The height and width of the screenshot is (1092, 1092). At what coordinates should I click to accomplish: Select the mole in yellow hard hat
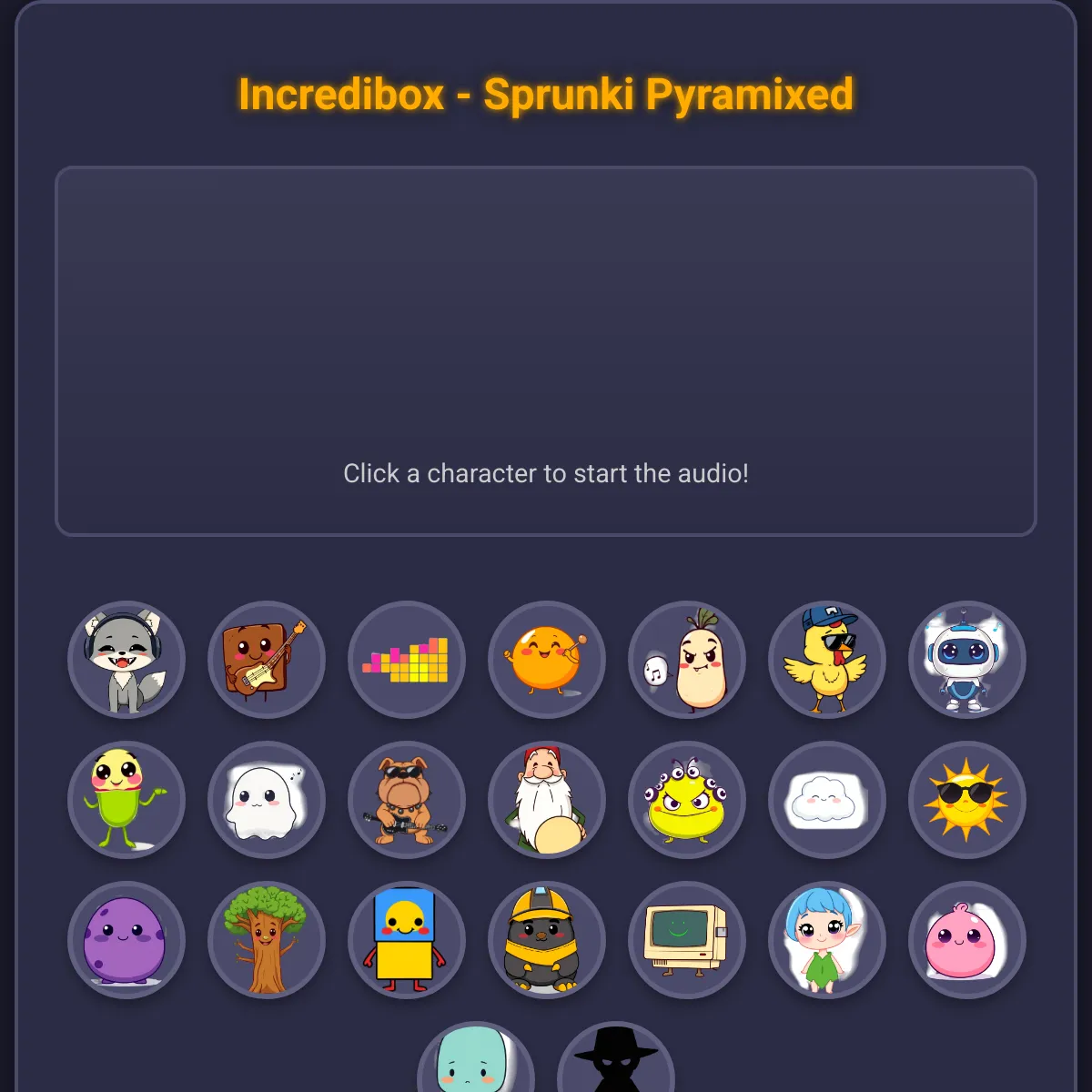547,940
